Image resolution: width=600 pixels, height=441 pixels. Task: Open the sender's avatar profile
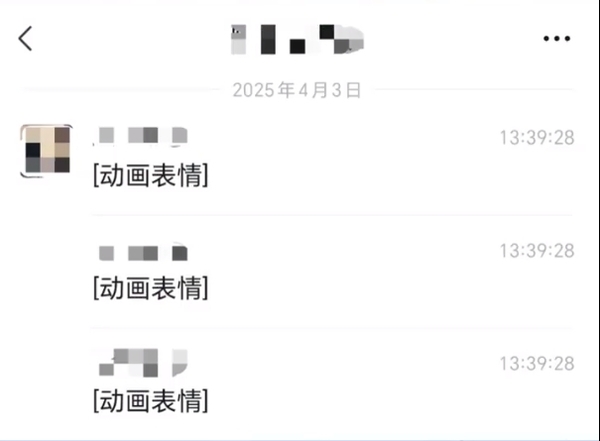(x=46, y=151)
